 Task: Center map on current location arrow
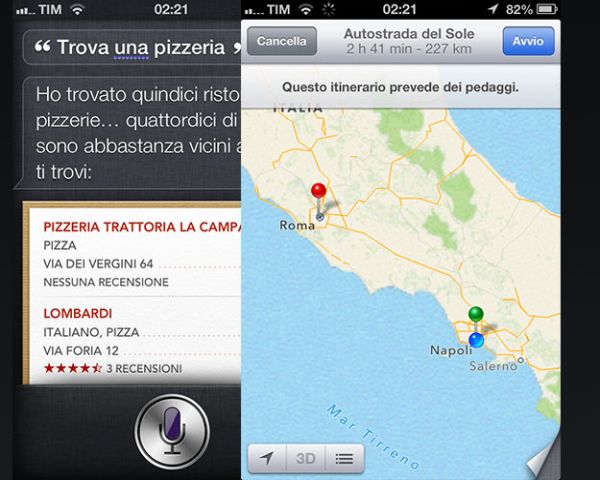[x=266, y=459]
